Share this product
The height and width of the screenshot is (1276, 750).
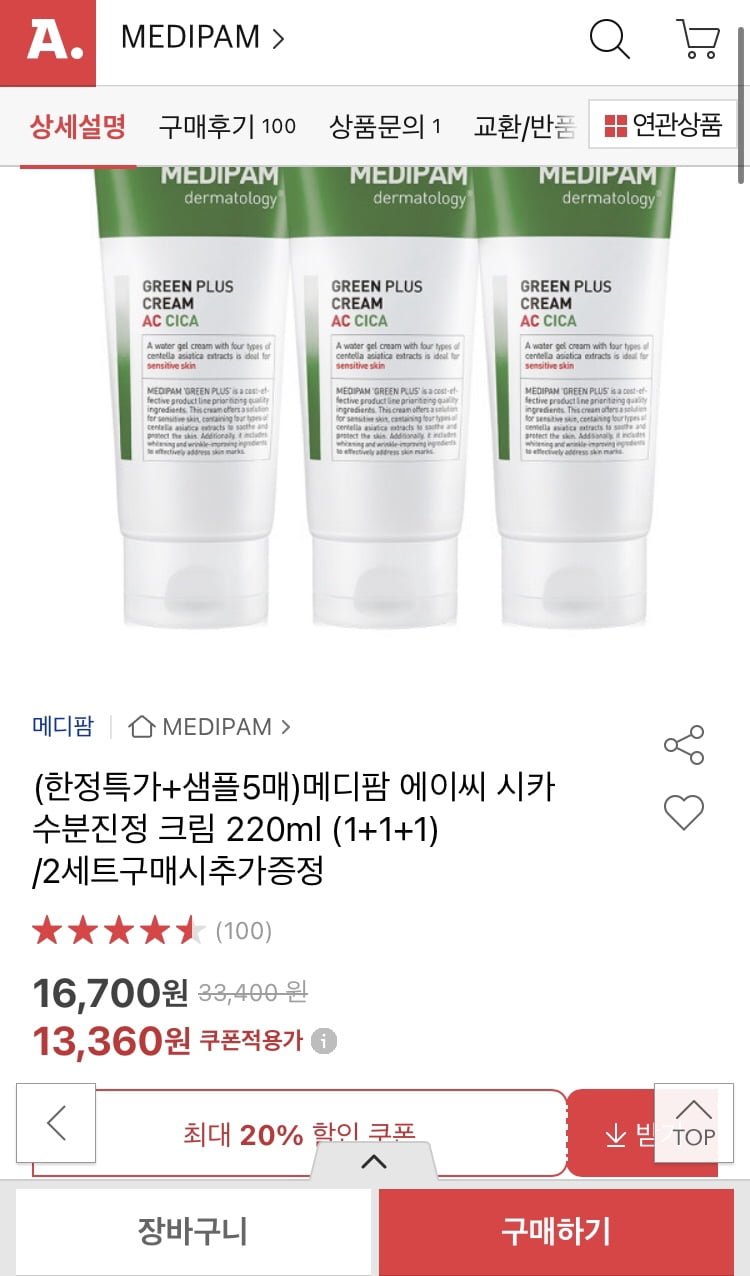point(684,745)
